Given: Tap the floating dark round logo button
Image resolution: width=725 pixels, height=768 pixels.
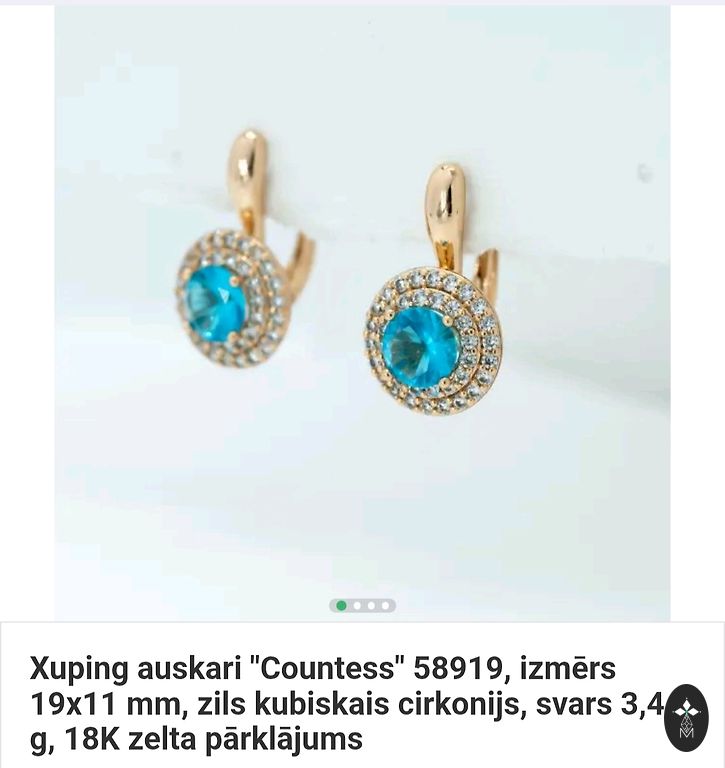Looking at the screenshot, I should point(686,717).
